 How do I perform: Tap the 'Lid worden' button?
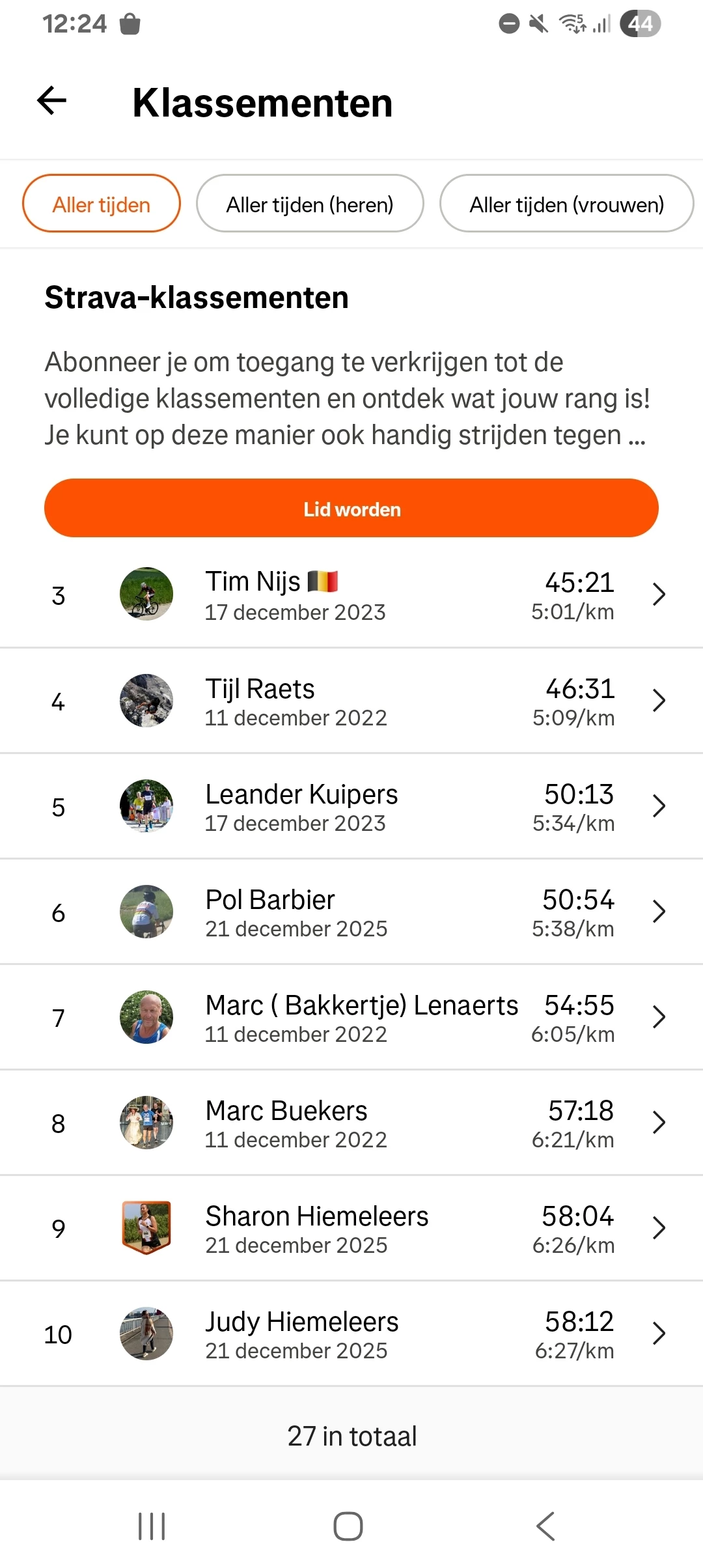pos(351,509)
